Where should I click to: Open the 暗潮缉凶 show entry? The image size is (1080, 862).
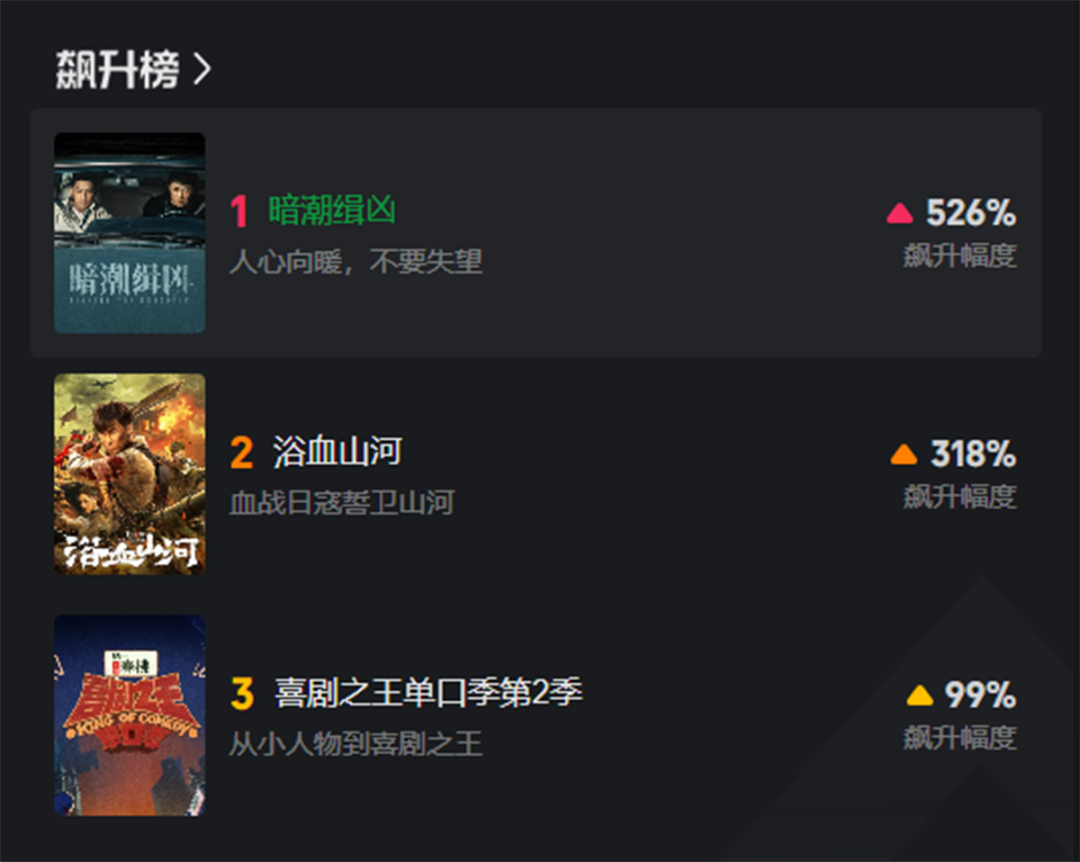(x=331, y=211)
